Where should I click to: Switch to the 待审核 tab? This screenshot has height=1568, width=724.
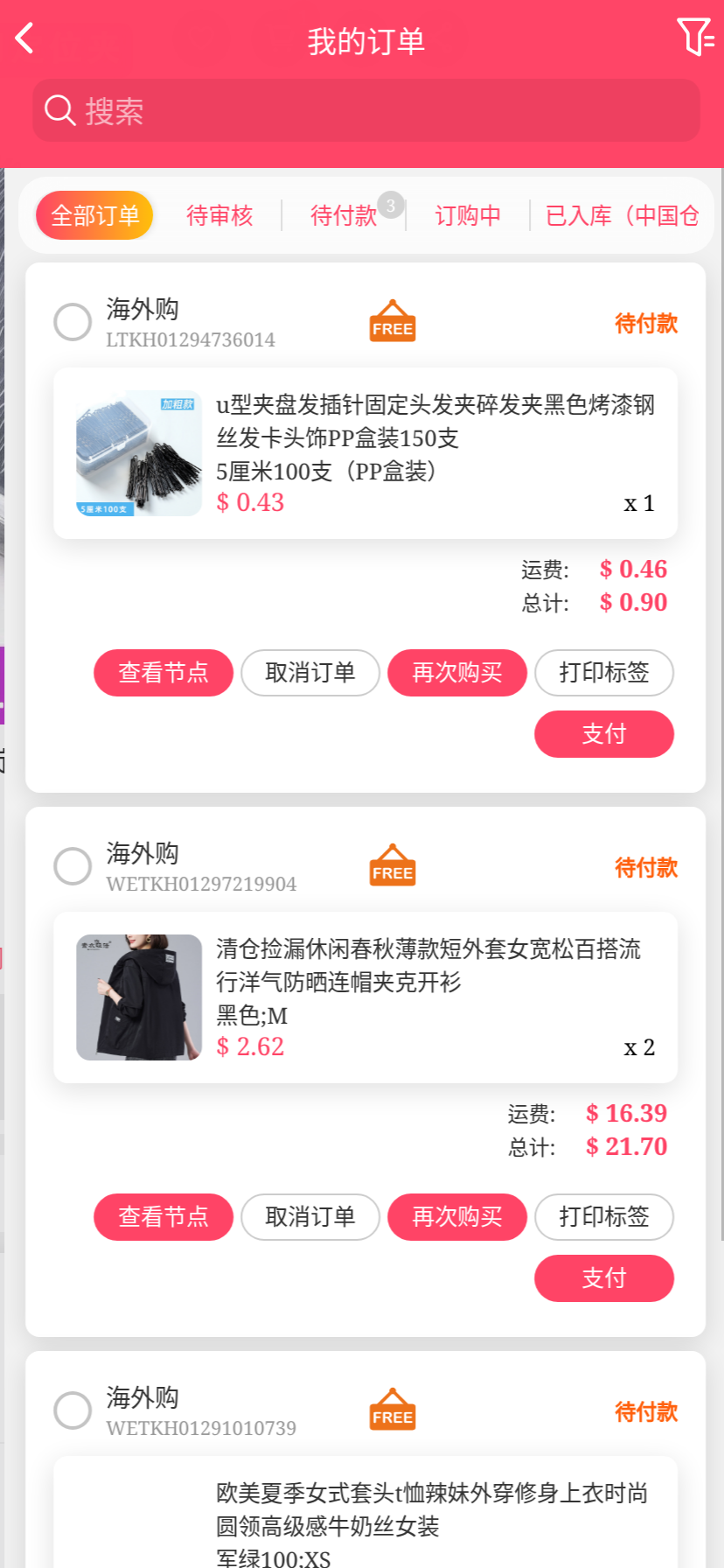coord(219,215)
